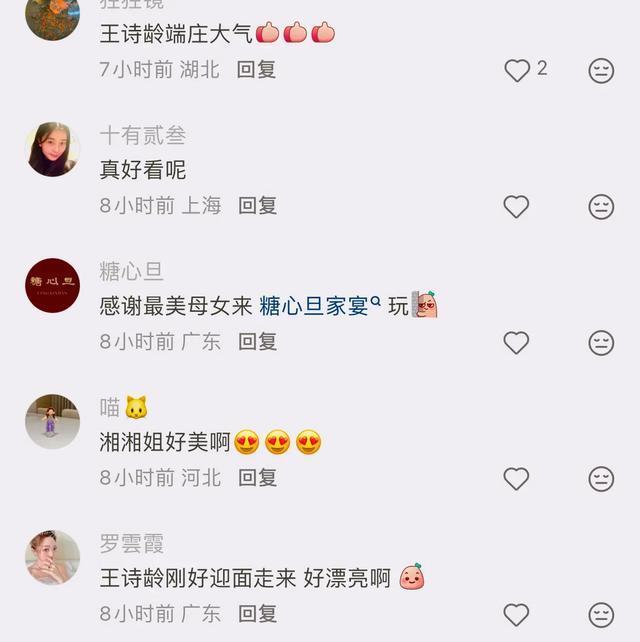Viewport: 640px width, 642px height.
Task: Like the comment 王诗龄端庄大气
Action: pyautogui.click(x=517, y=70)
